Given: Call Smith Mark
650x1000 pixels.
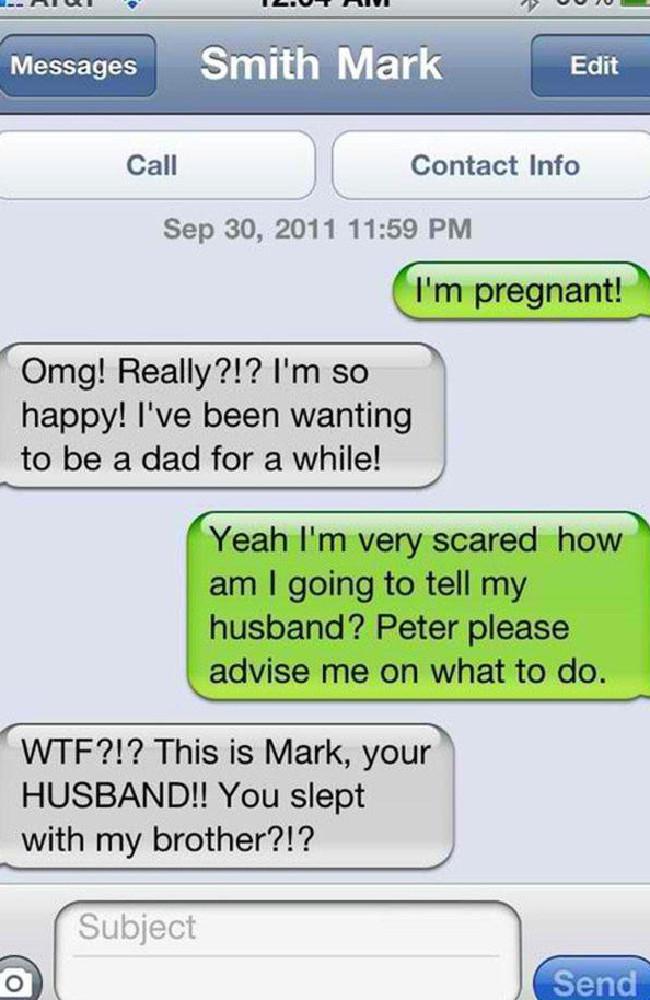Looking at the screenshot, I should [152, 165].
